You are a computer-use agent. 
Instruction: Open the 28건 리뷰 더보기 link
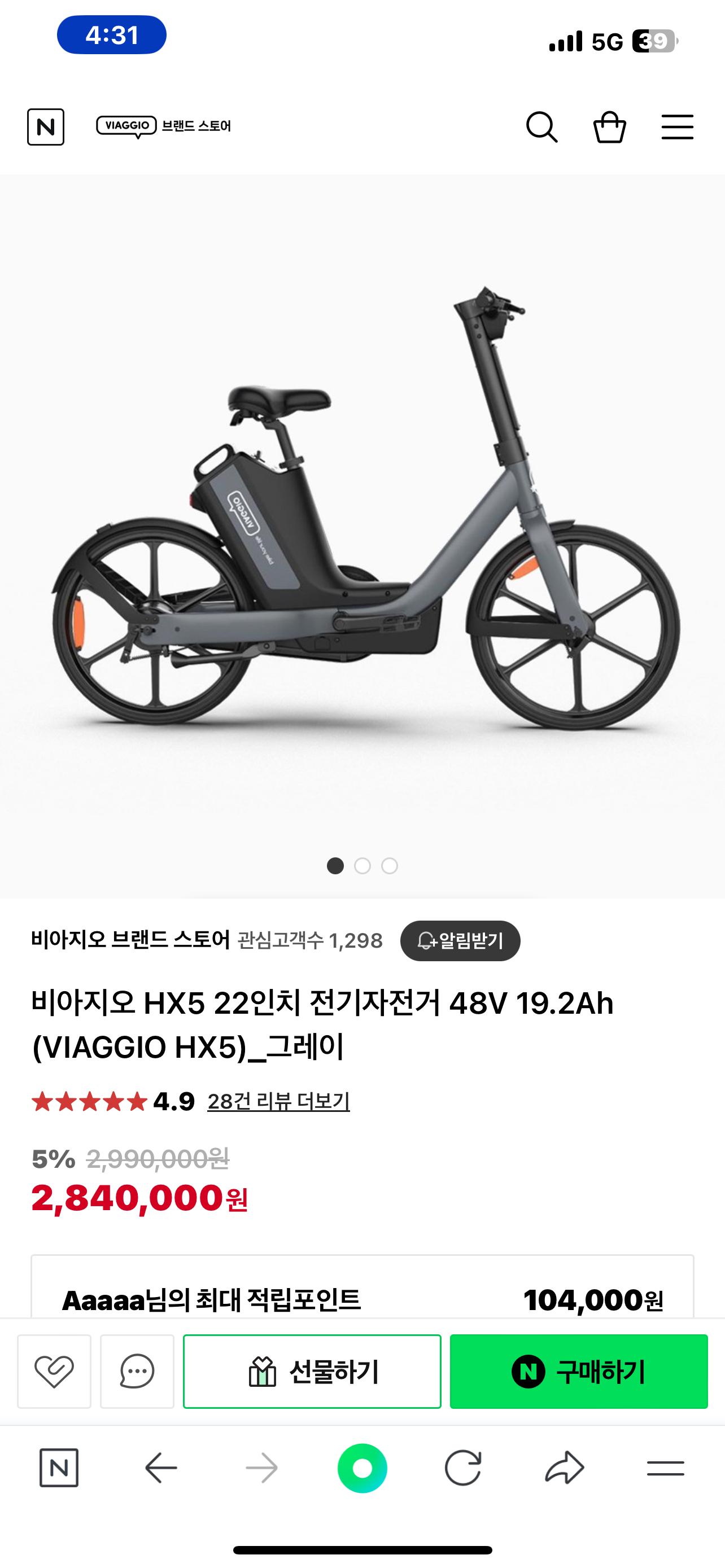click(x=279, y=1101)
